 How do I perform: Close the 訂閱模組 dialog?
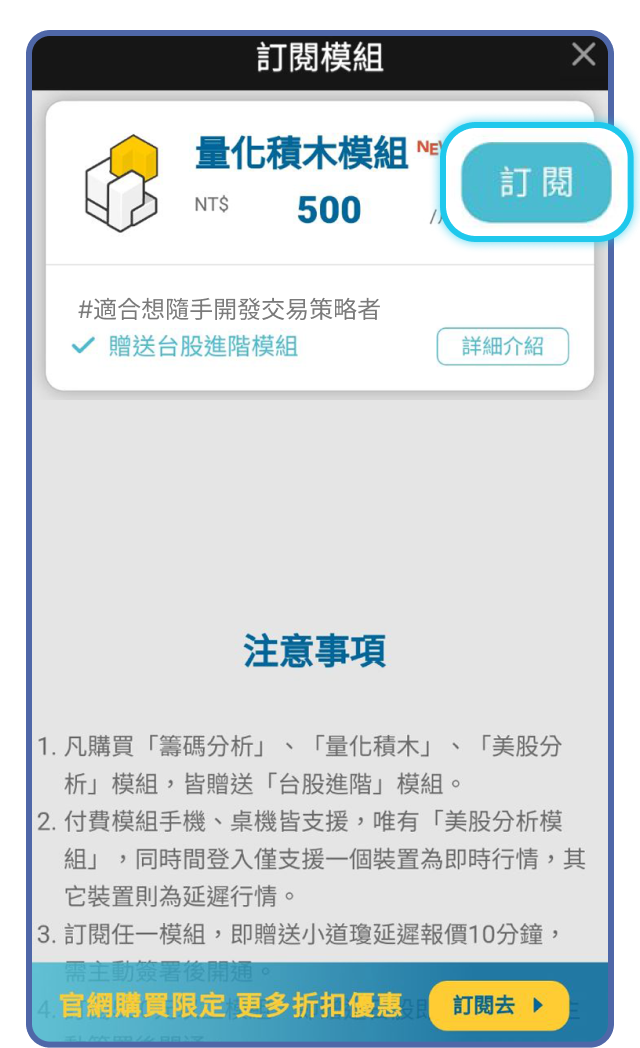pyautogui.click(x=583, y=56)
